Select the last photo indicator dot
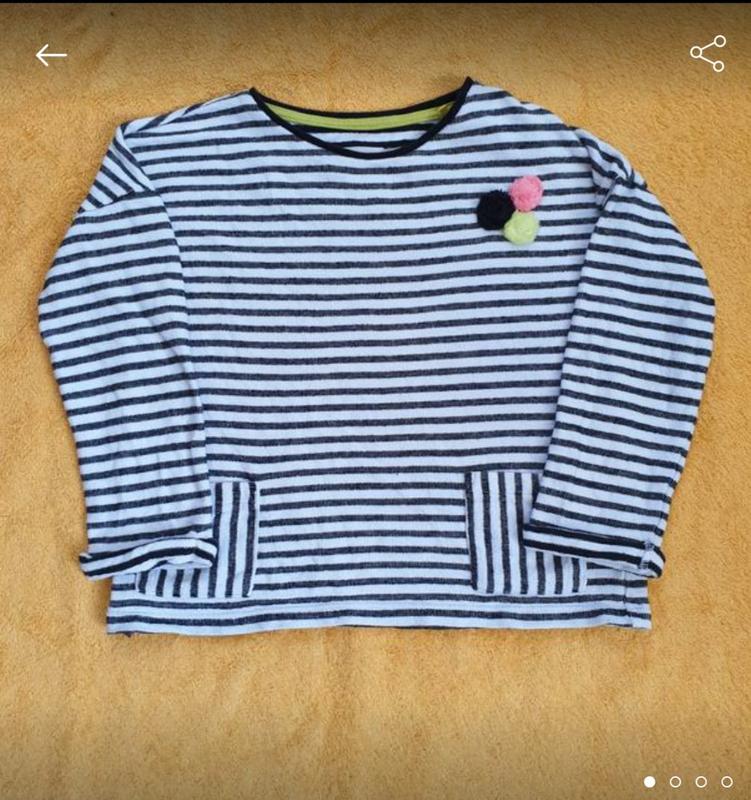This screenshot has height=800, width=751. point(727,781)
